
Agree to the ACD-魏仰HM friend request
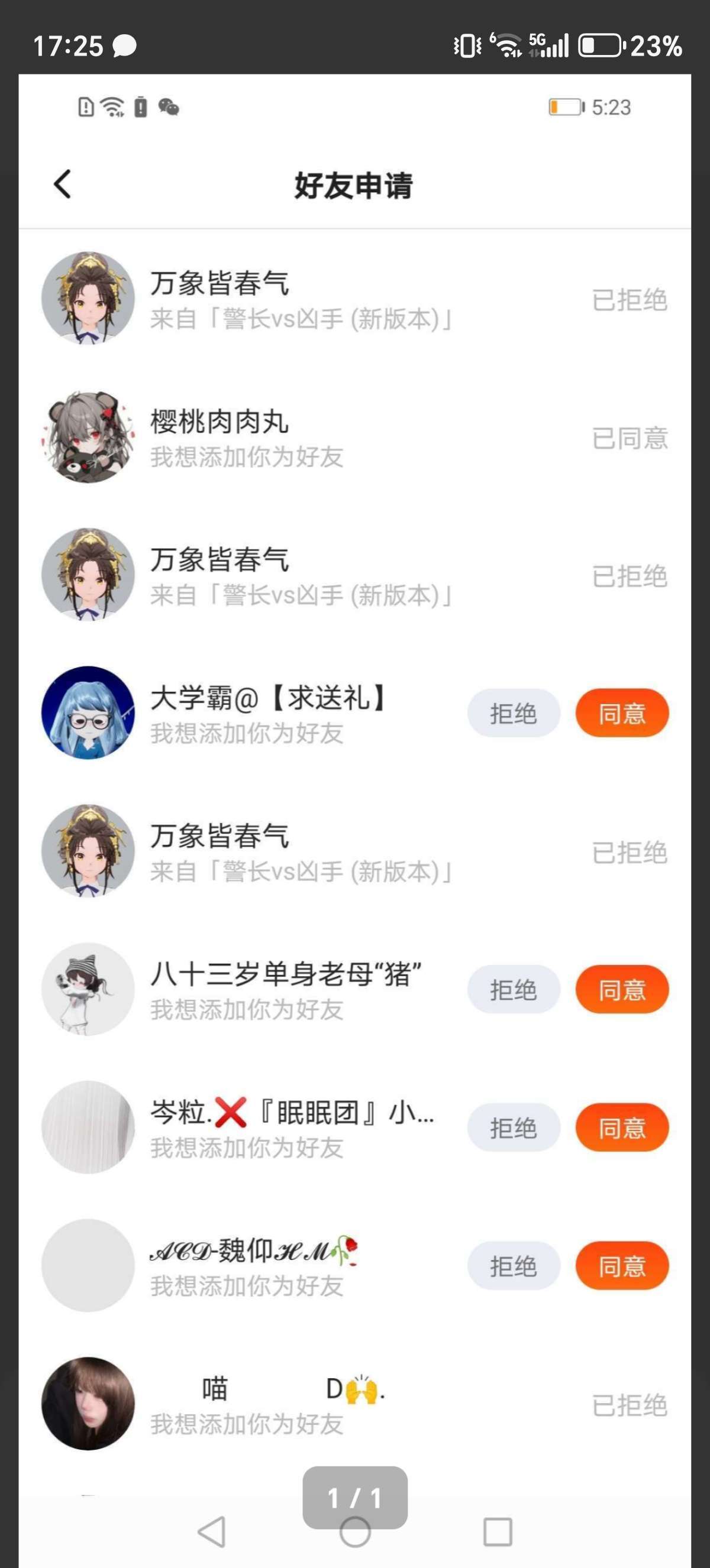pos(622,1265)
